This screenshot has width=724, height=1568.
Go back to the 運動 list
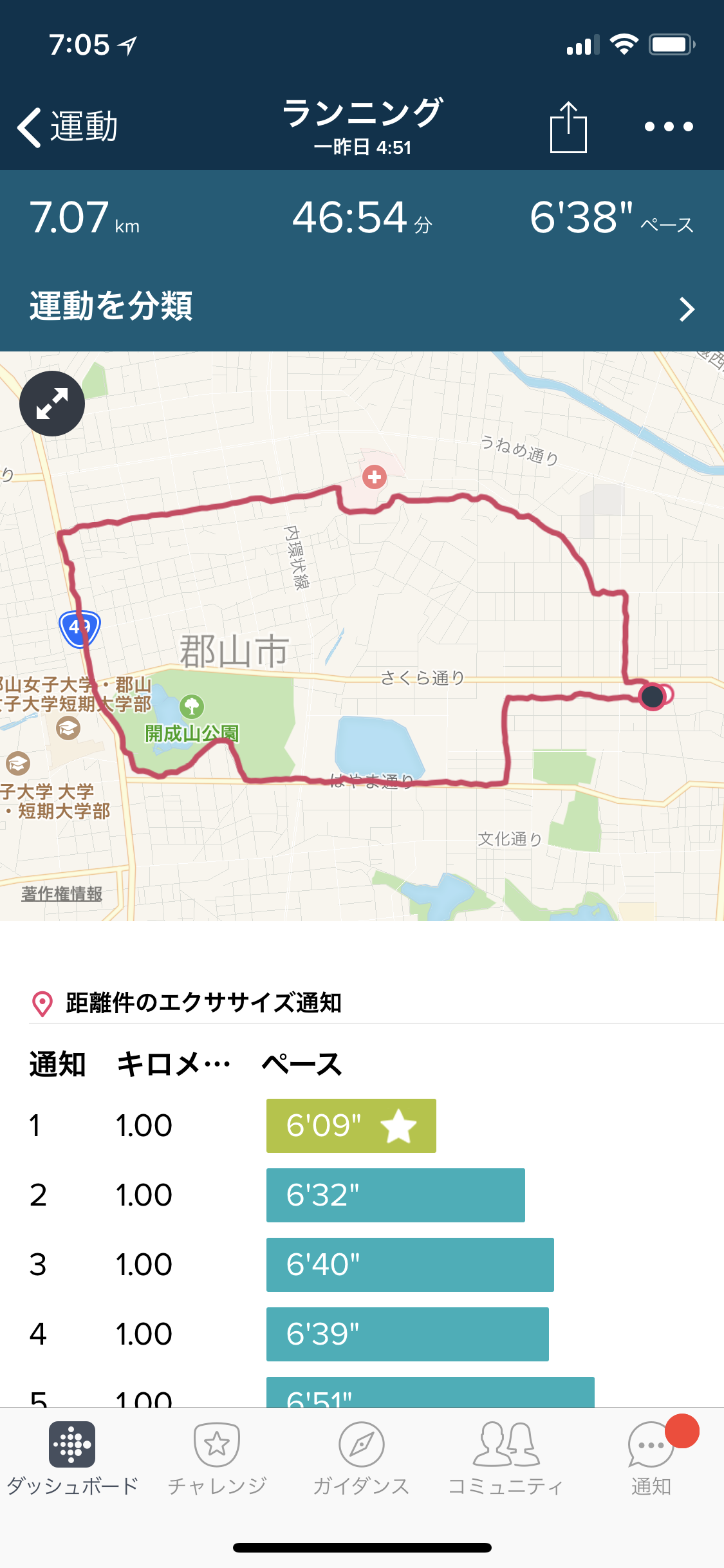68,127
